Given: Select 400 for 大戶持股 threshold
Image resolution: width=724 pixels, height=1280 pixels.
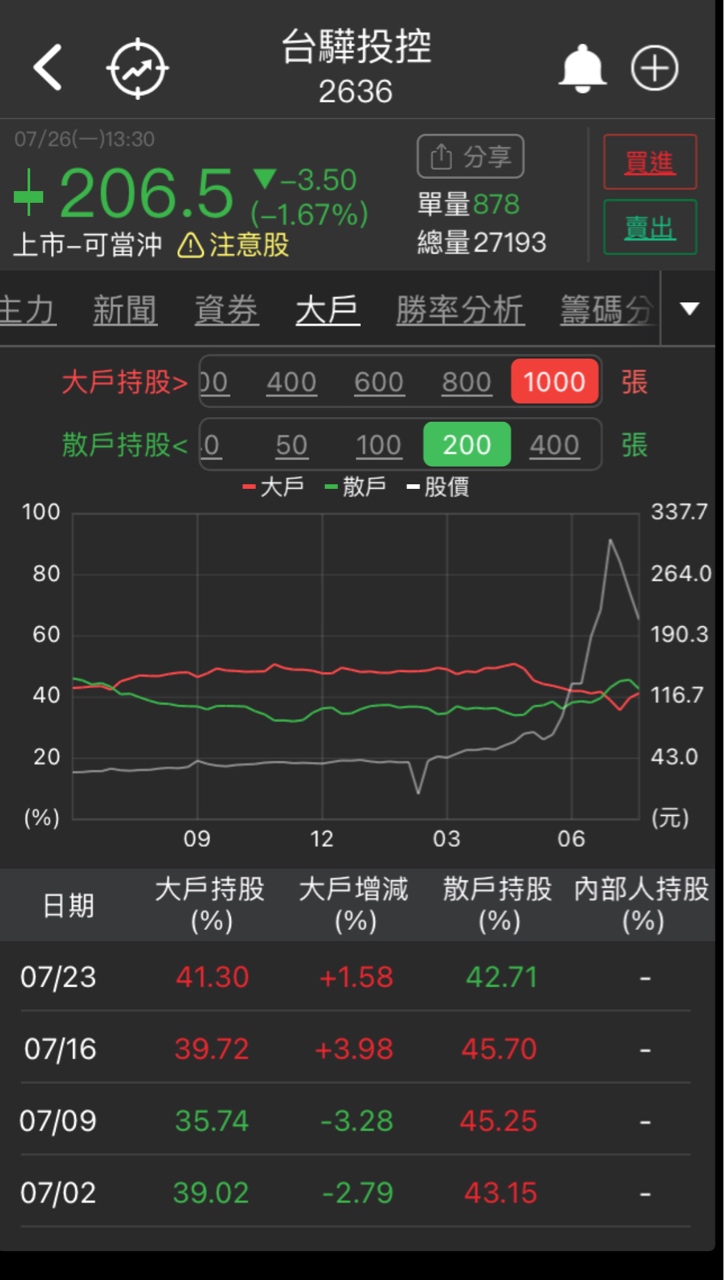Looking at the screenshot, I should (291, 382).
